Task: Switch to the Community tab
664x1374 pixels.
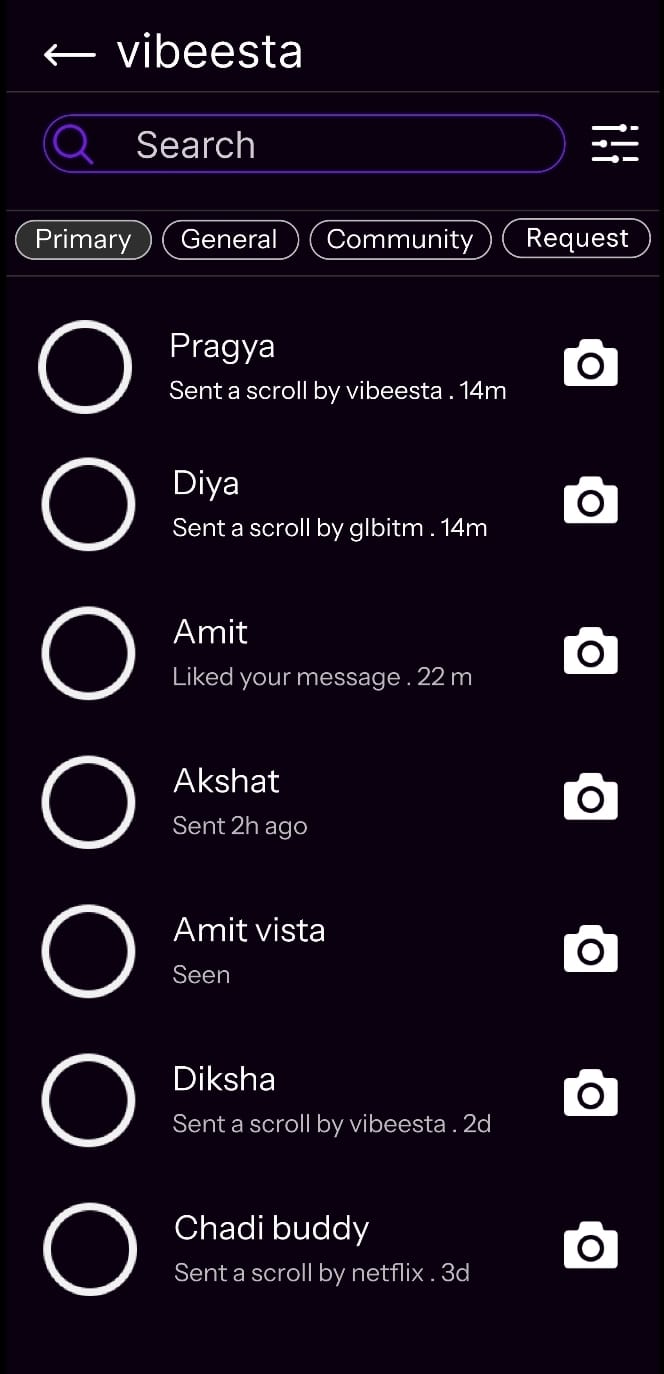Action: coord(400,240)
